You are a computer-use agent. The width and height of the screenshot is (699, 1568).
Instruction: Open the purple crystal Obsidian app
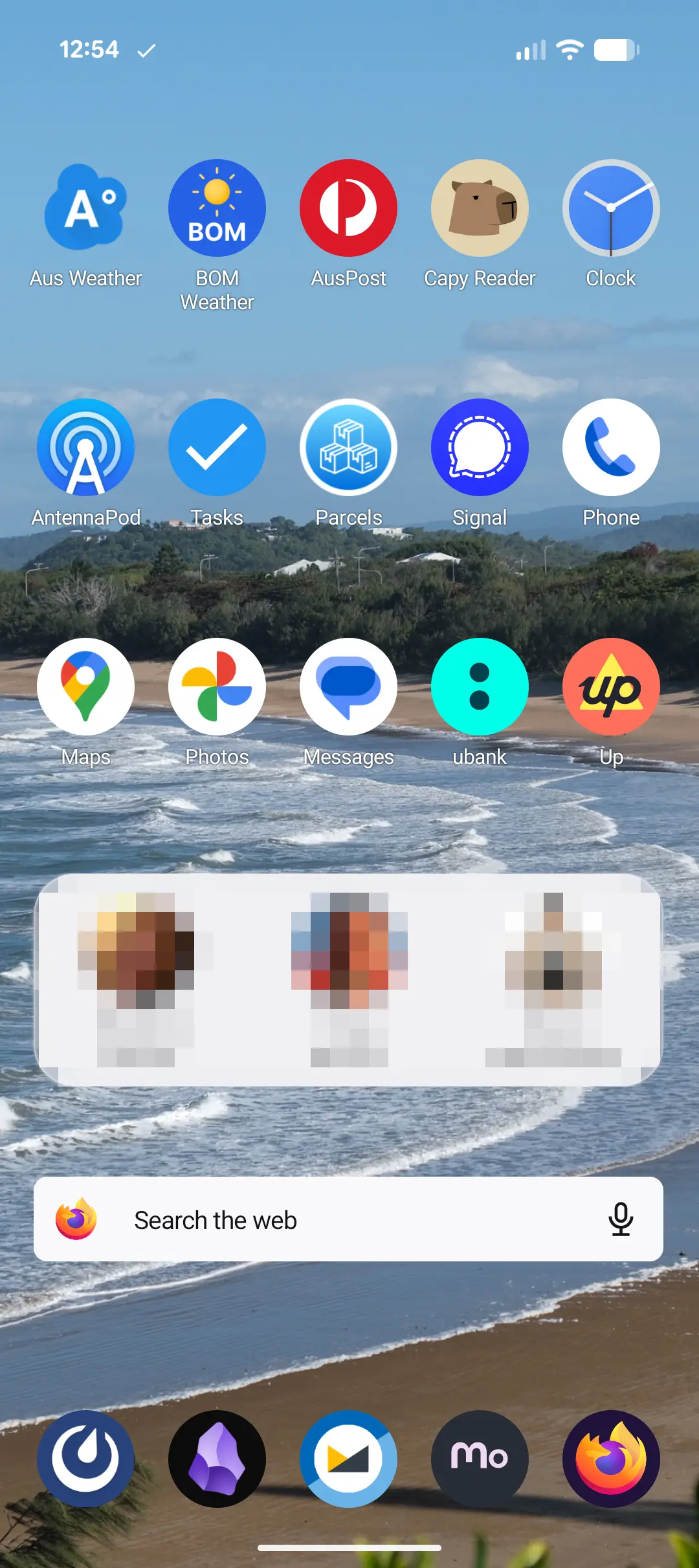pos(217,1459)
